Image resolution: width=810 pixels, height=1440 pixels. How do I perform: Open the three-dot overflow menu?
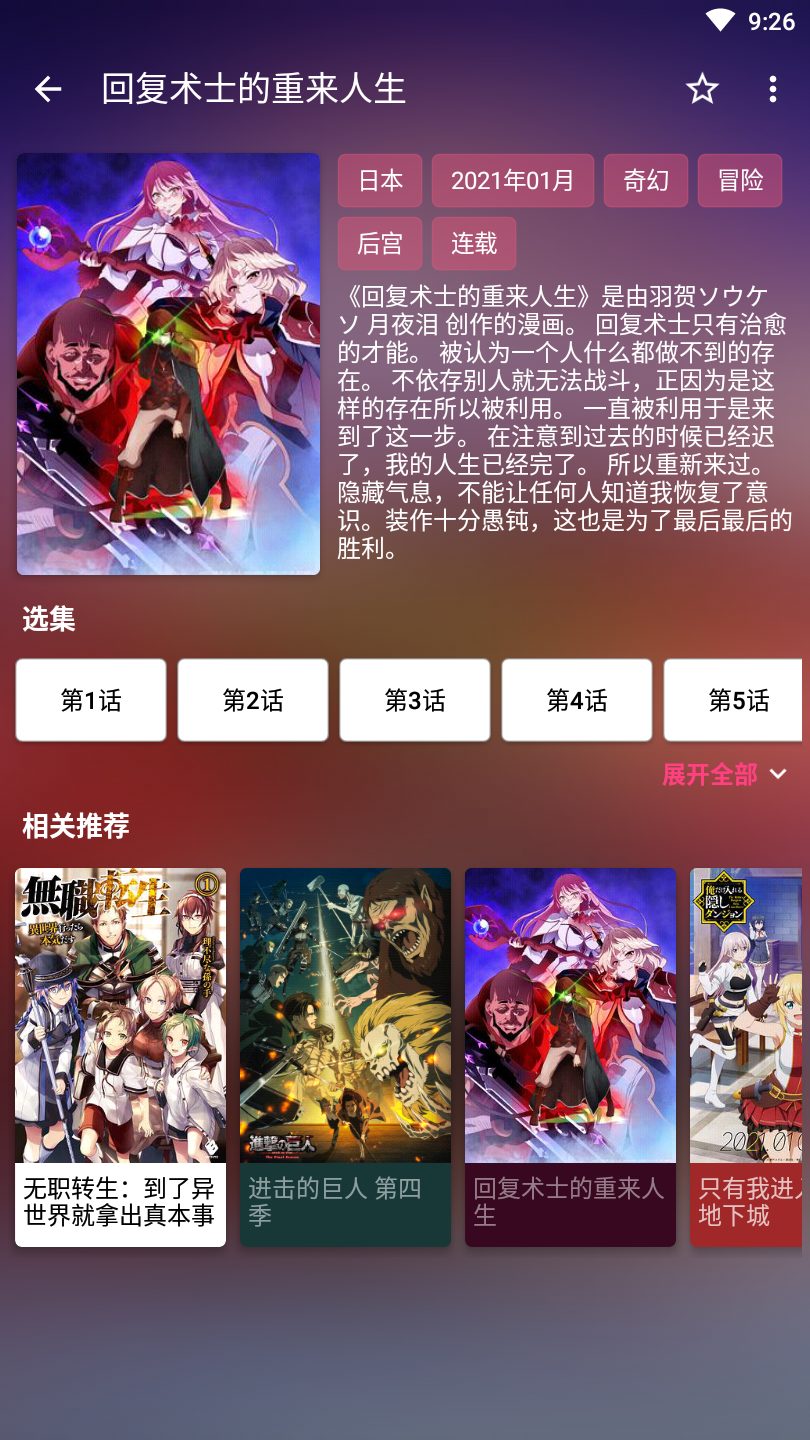pyautogui.click(x=772, y=90)
